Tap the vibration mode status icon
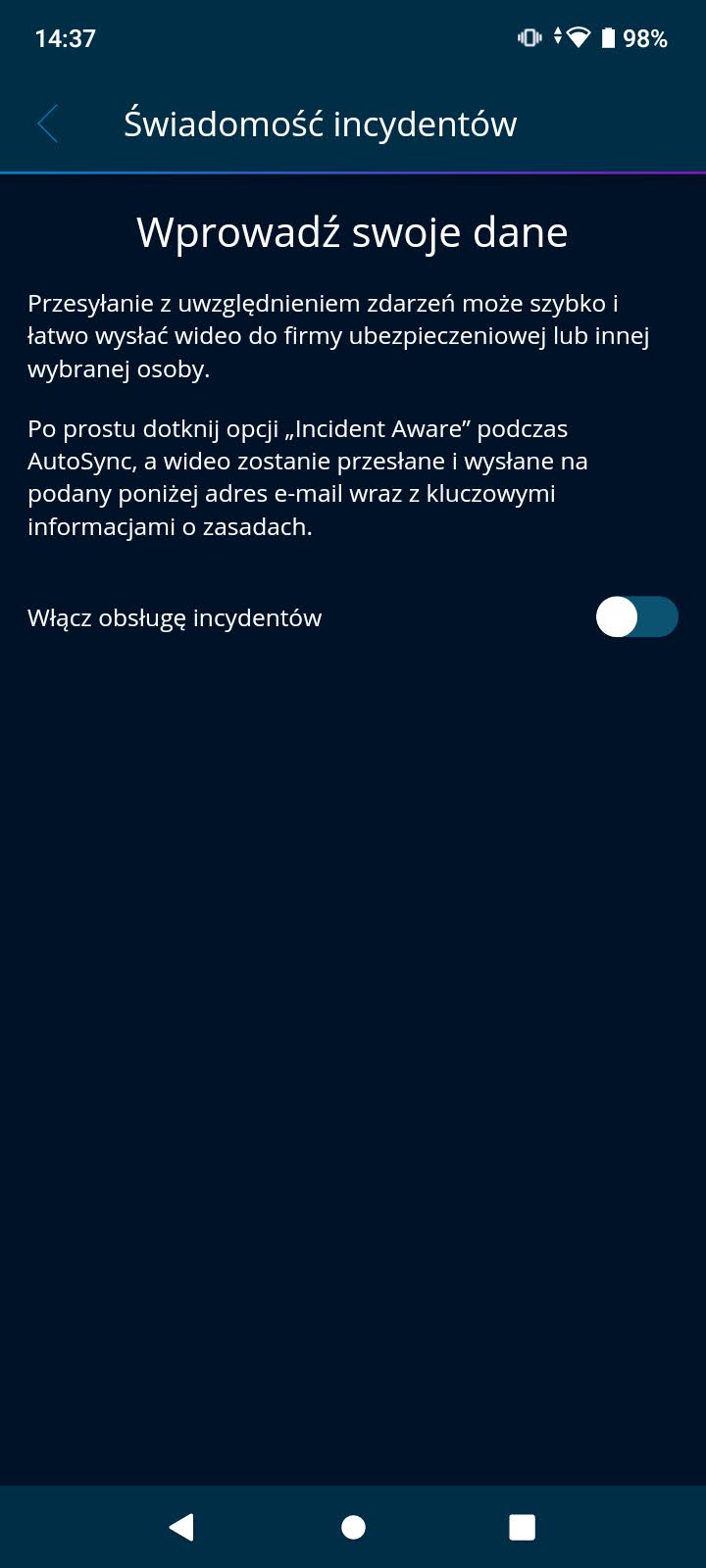Image resolution: width=706 pixels, height=1568 pixels. 529,37
